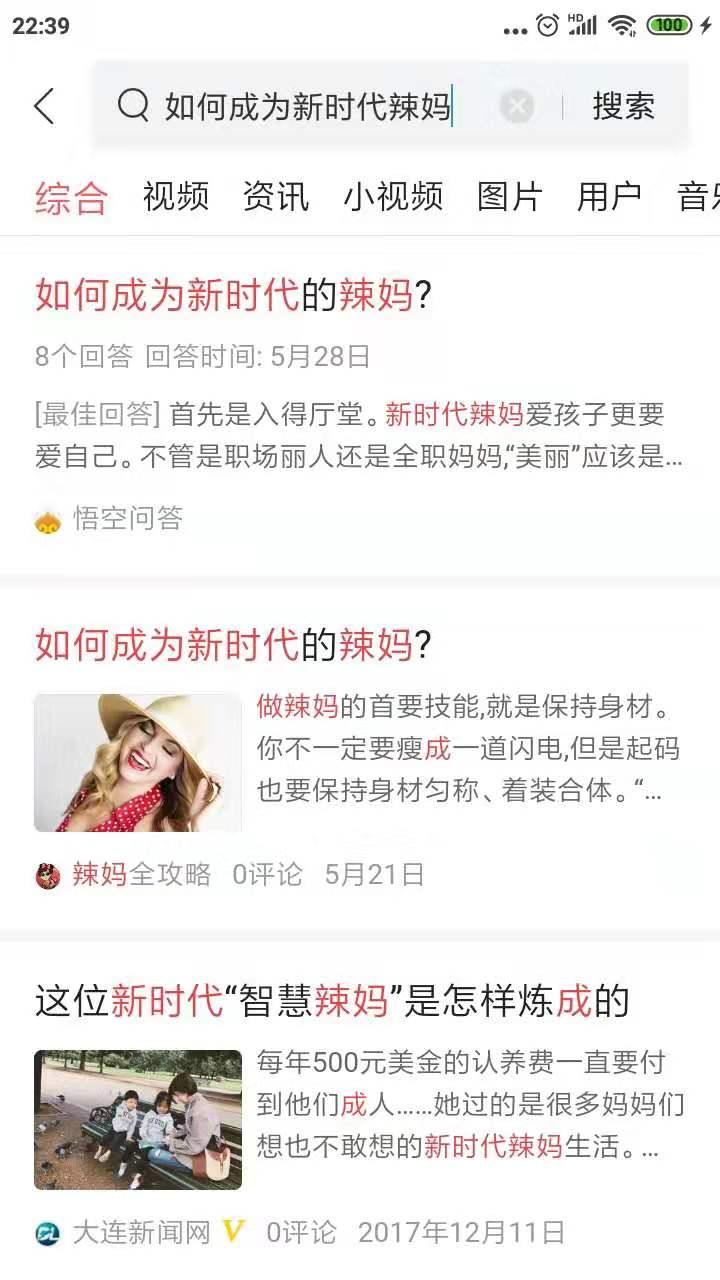
Task: Tap the clear (x) button in search box
Action: click(516, 106)
